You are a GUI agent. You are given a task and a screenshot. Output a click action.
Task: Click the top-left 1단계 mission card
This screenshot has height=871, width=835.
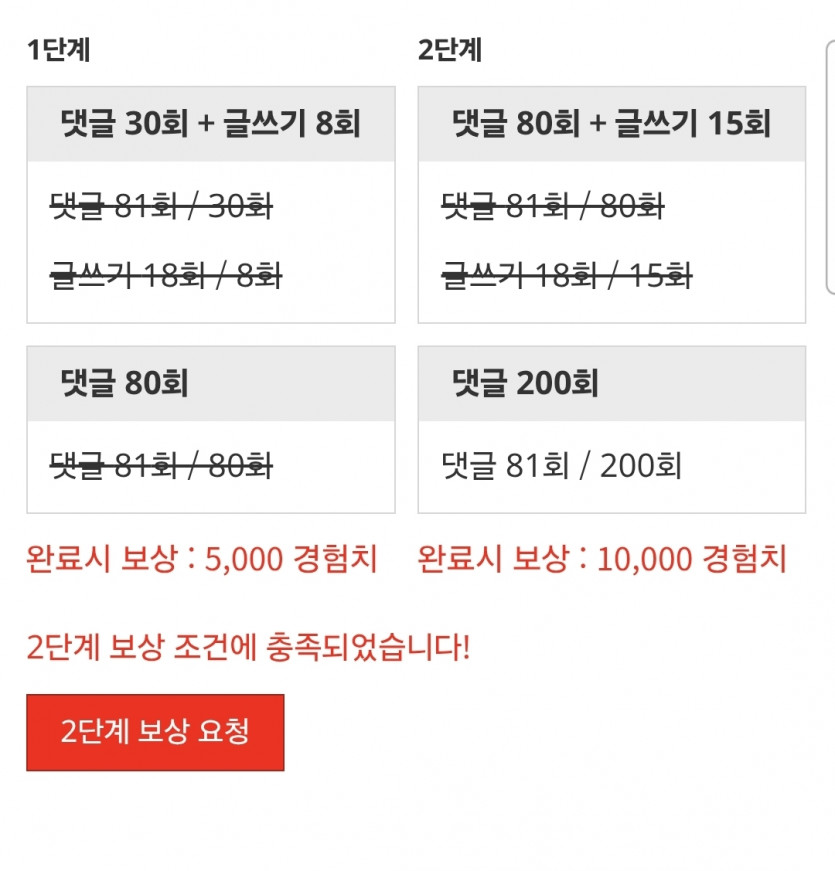click(210, 200)
